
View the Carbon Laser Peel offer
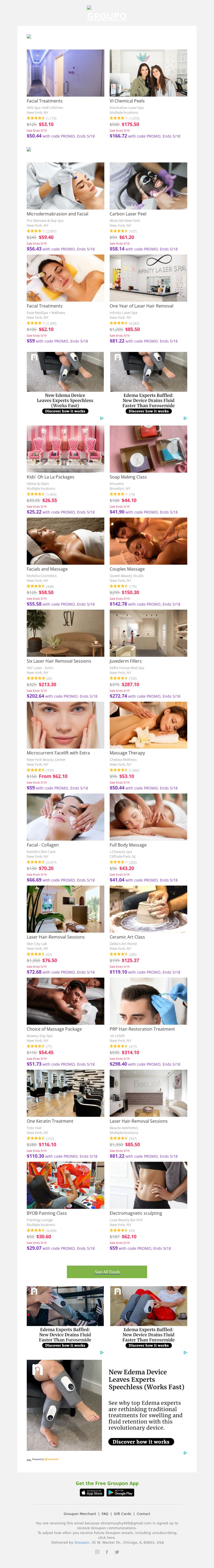coord(148,186)
